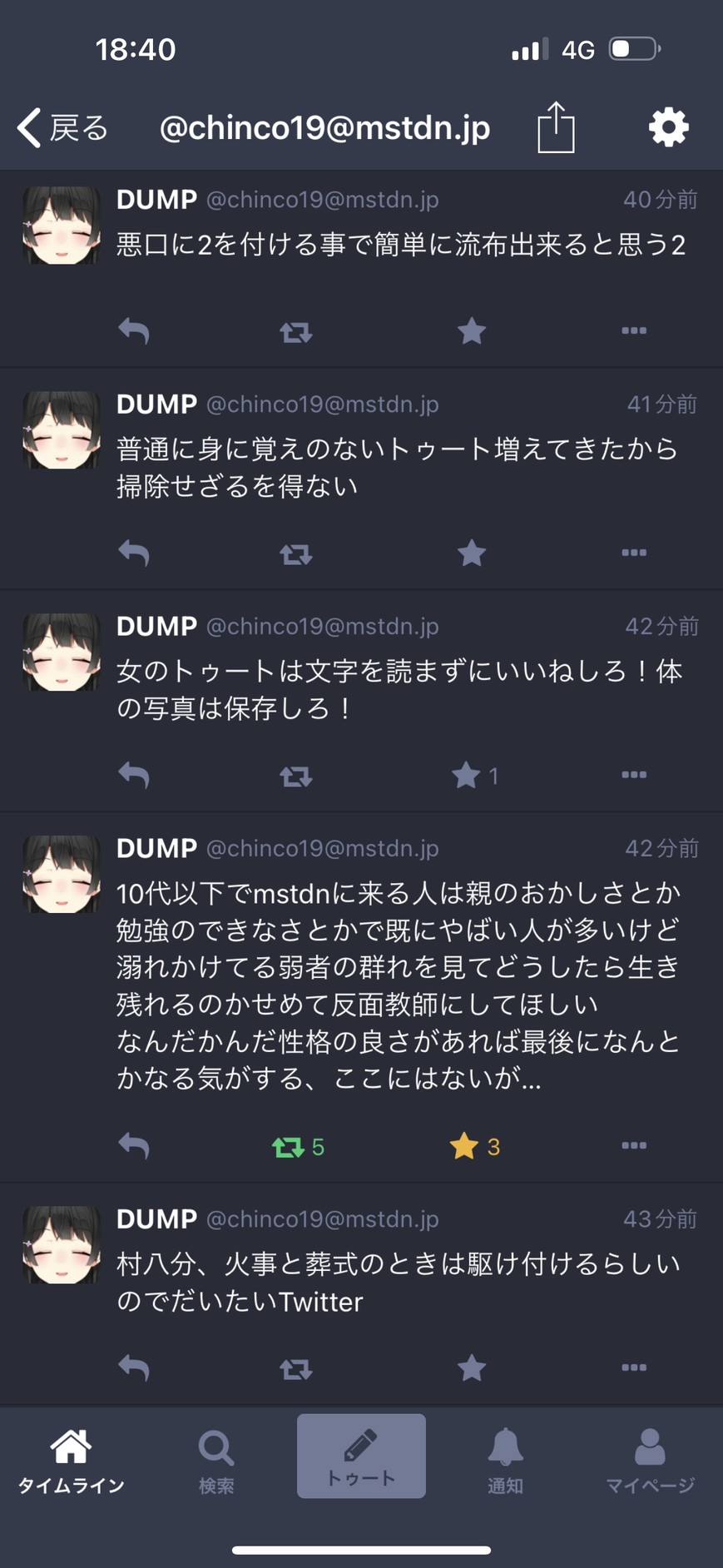
Task: Boost the toot about 女のトゥート
Action: pos(295,777)
